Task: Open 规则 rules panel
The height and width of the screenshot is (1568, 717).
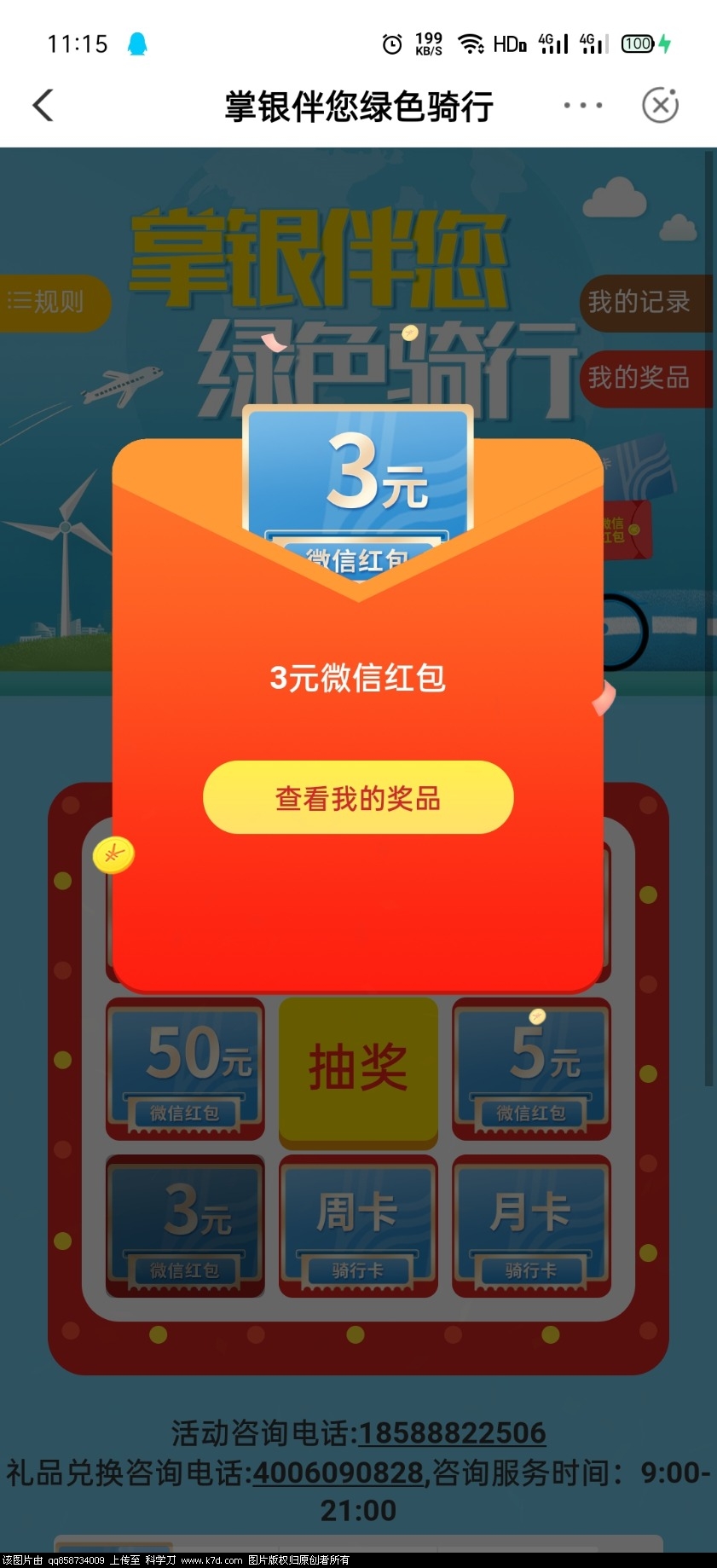Action: pos(51,302)
